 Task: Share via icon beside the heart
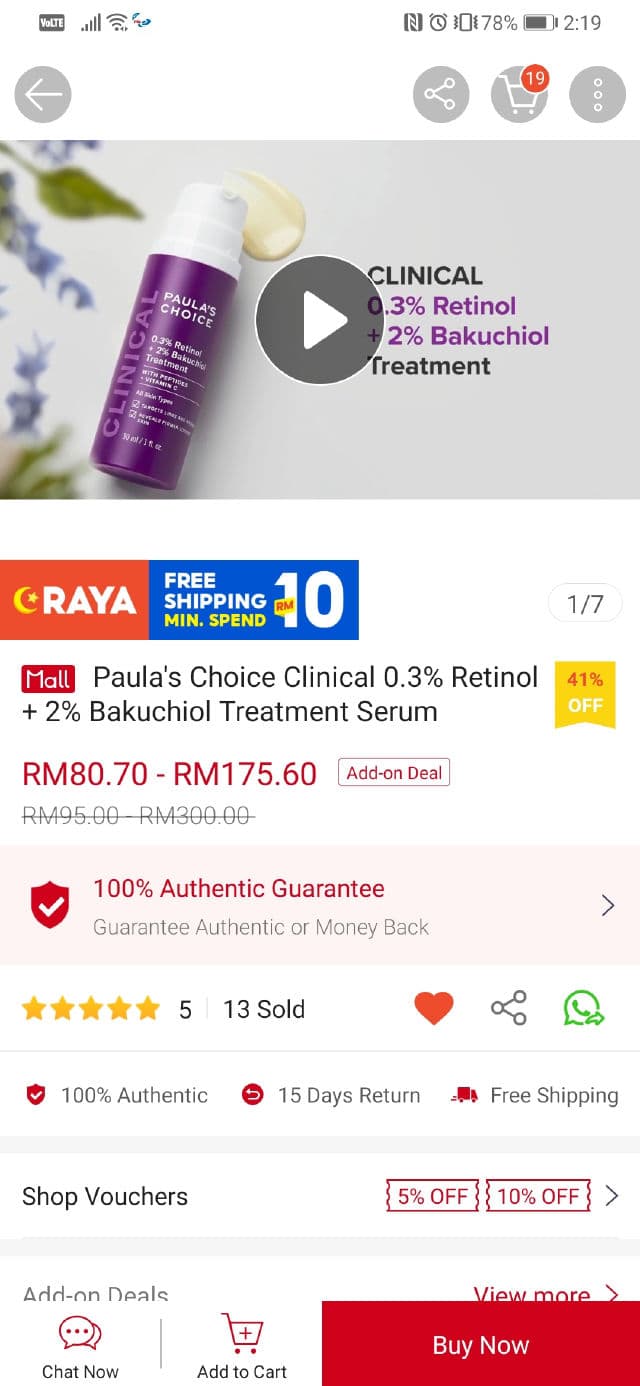click(x=508, y=1009)
